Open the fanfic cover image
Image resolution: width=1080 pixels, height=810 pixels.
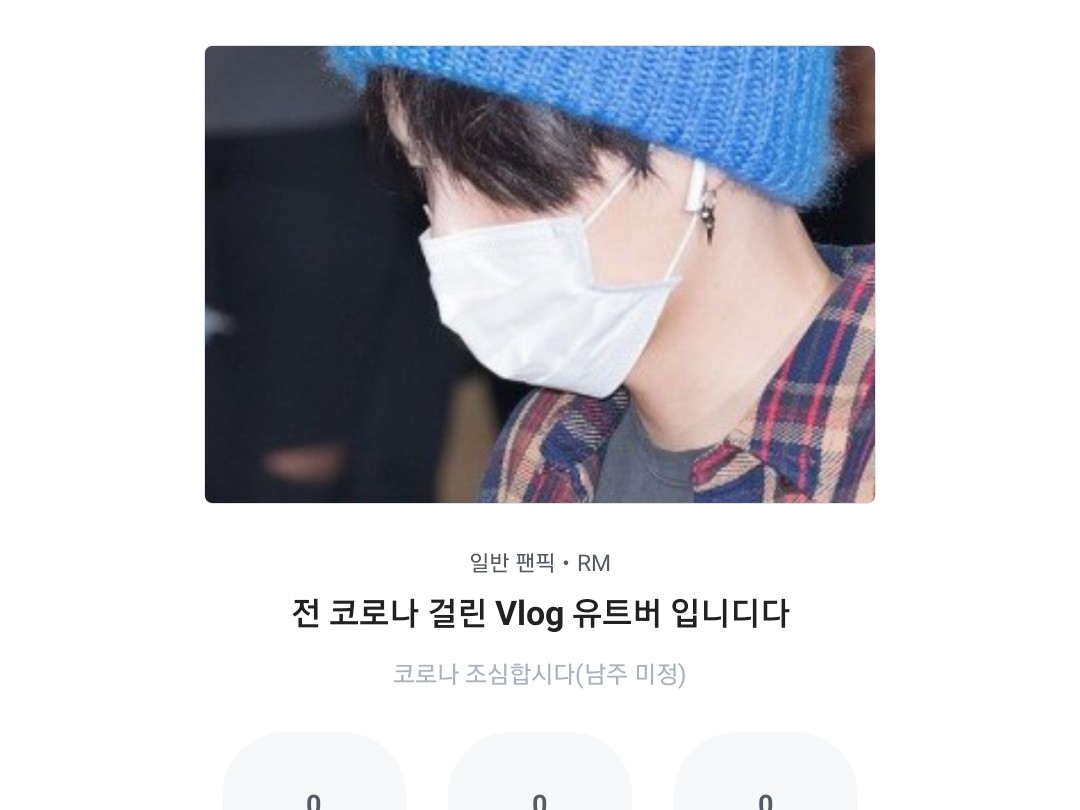coord(540,274)
